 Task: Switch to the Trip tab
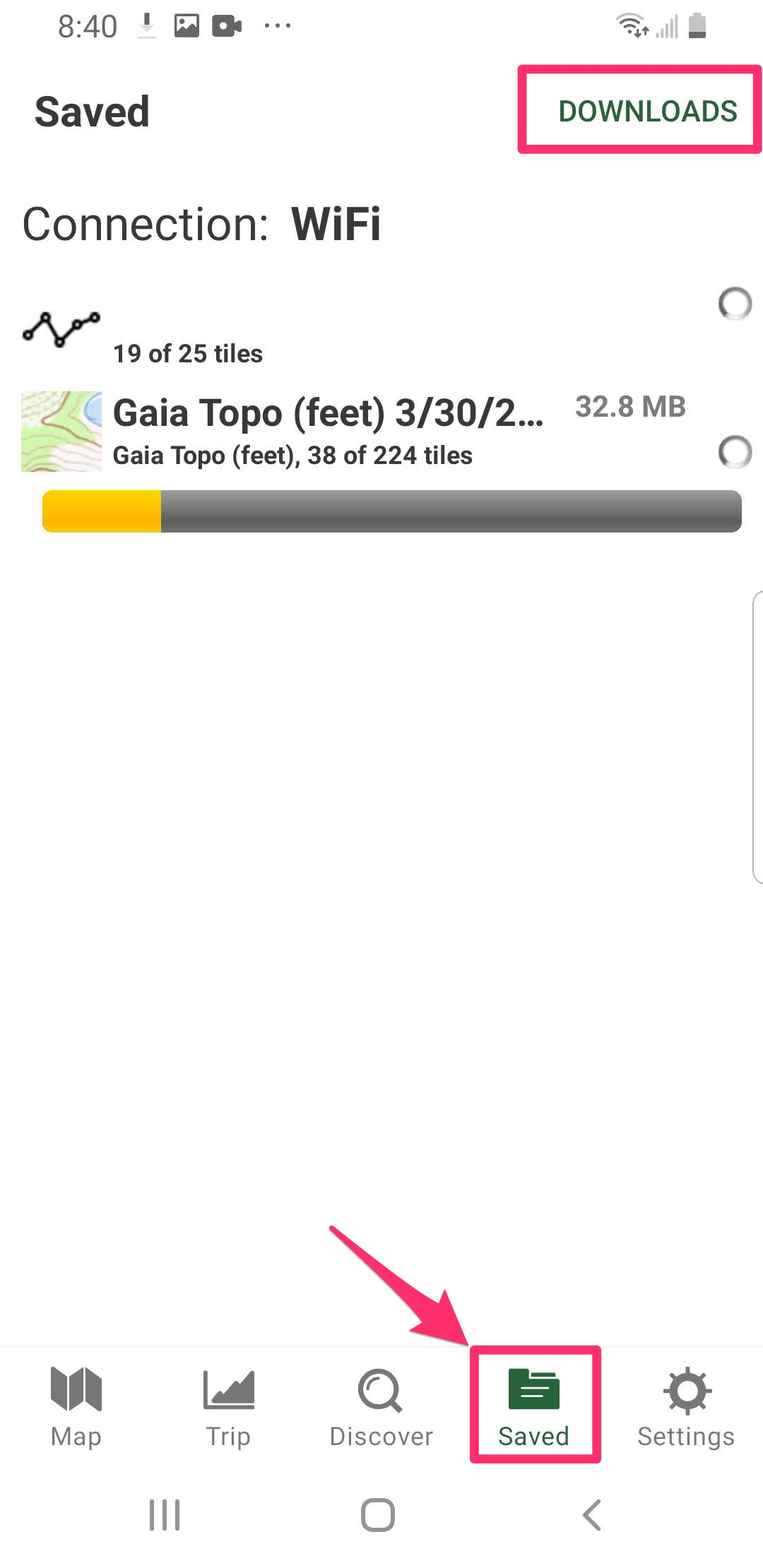(228, 1406)
